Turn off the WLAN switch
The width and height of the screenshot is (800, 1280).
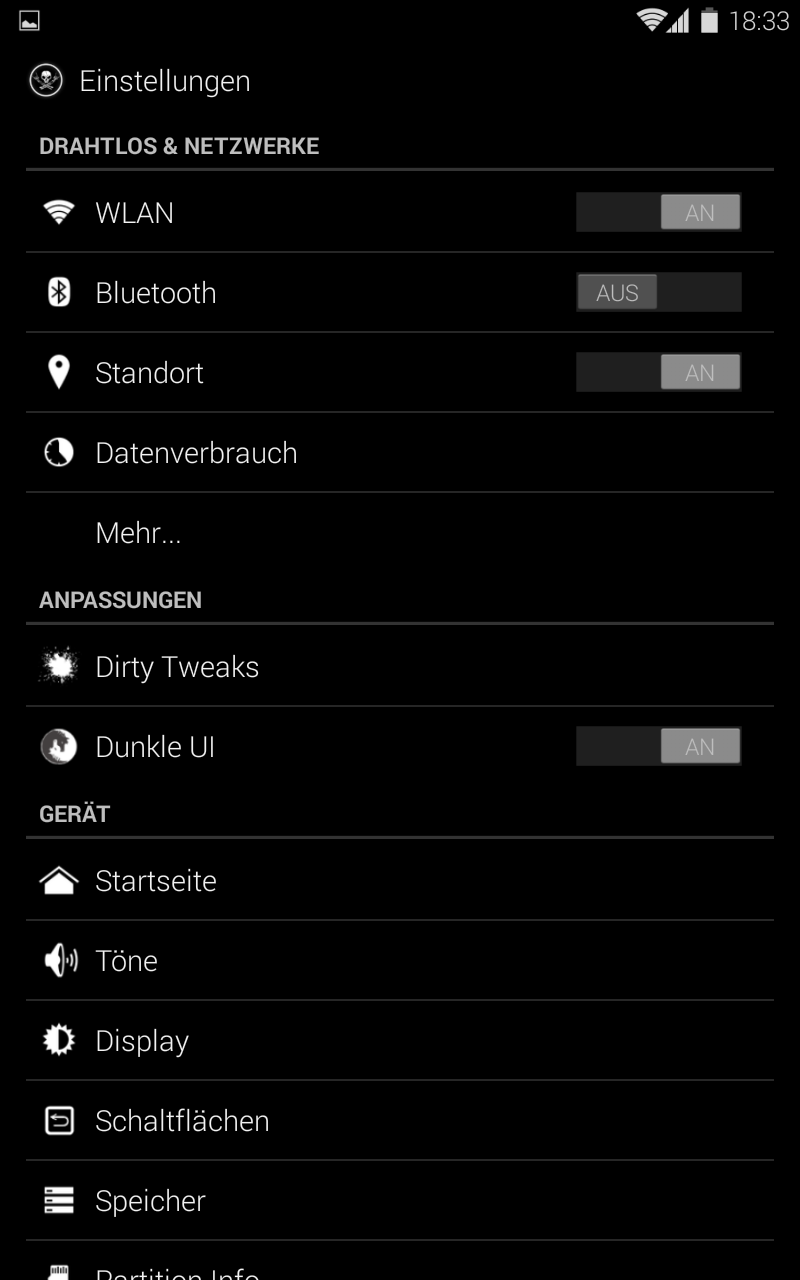[658, 213]
